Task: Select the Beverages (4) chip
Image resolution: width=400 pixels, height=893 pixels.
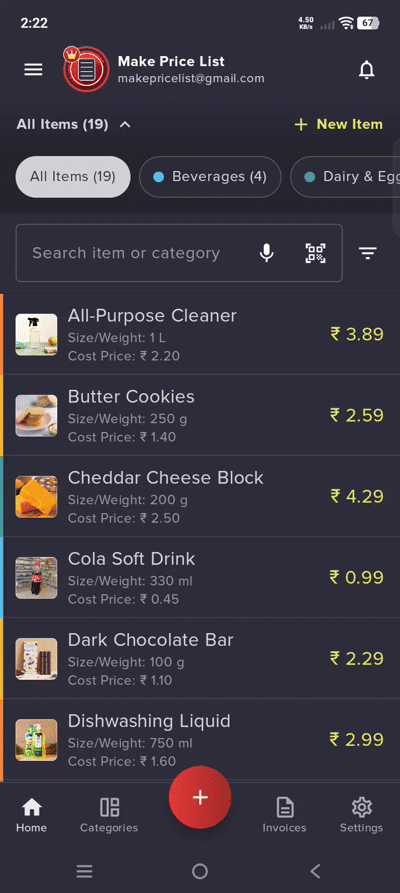Action: tap(210, 177)
